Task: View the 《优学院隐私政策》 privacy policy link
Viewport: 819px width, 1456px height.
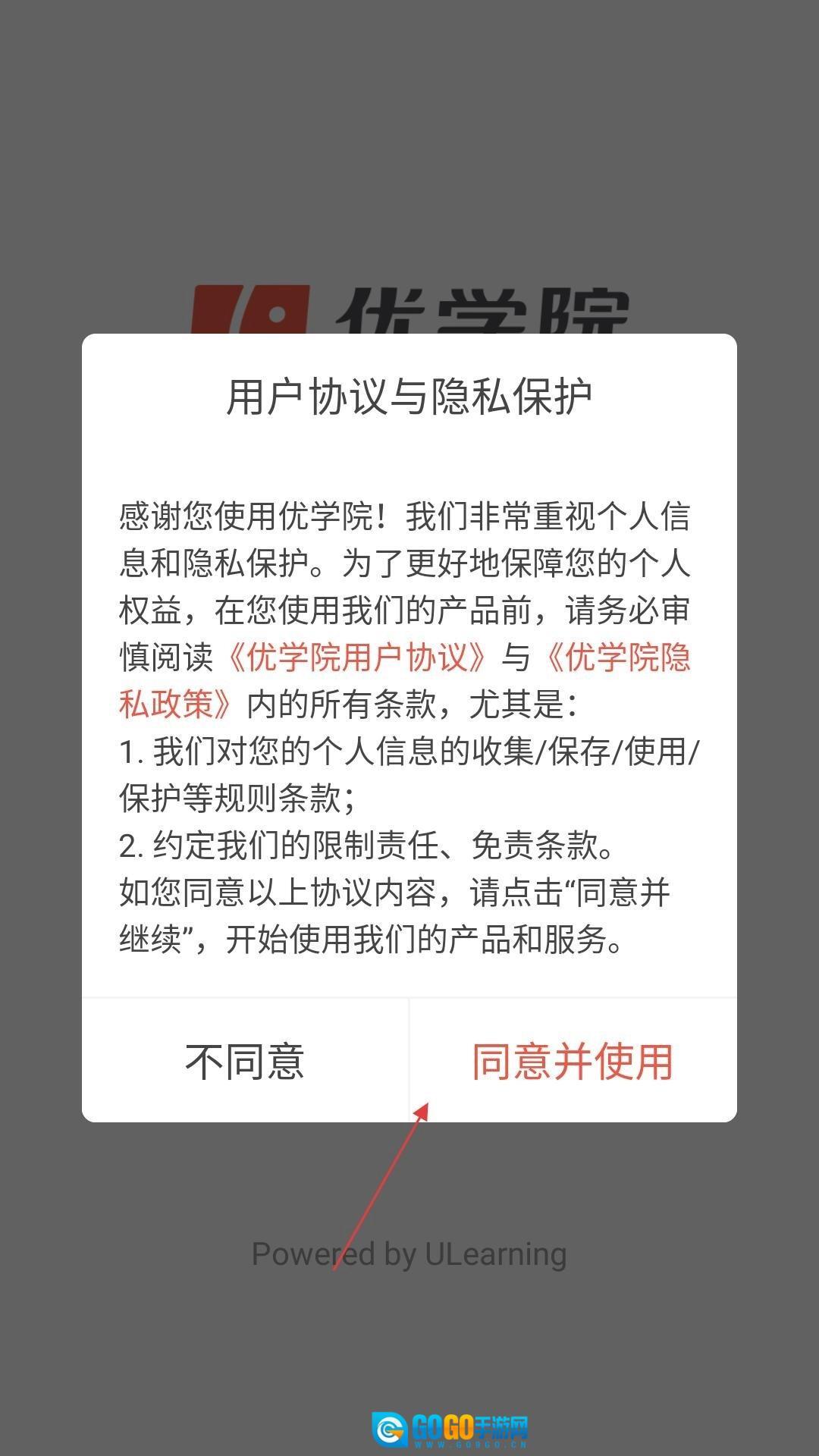Action: (x=617, y=657)
